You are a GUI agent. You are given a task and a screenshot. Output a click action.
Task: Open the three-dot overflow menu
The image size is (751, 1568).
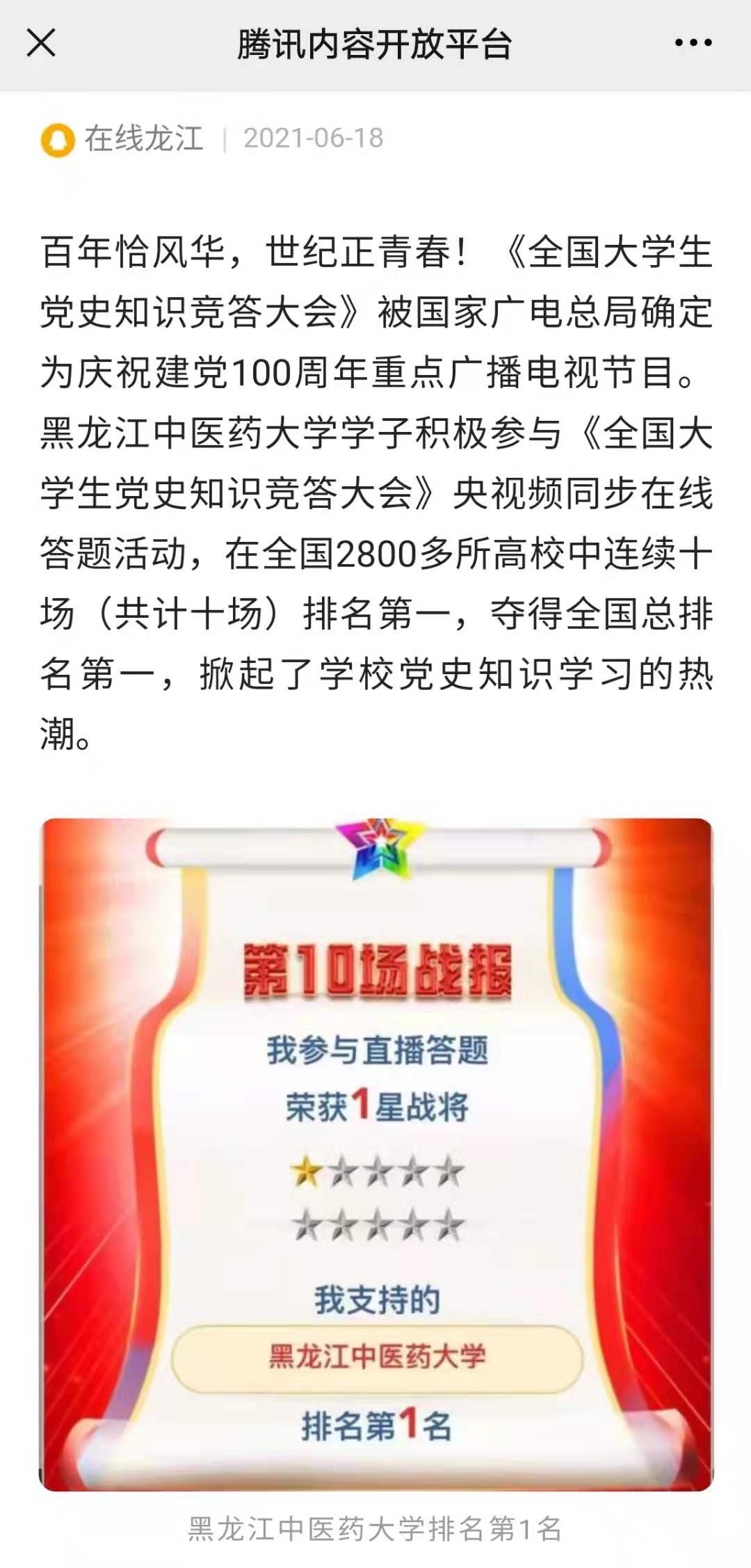point(693,44)
